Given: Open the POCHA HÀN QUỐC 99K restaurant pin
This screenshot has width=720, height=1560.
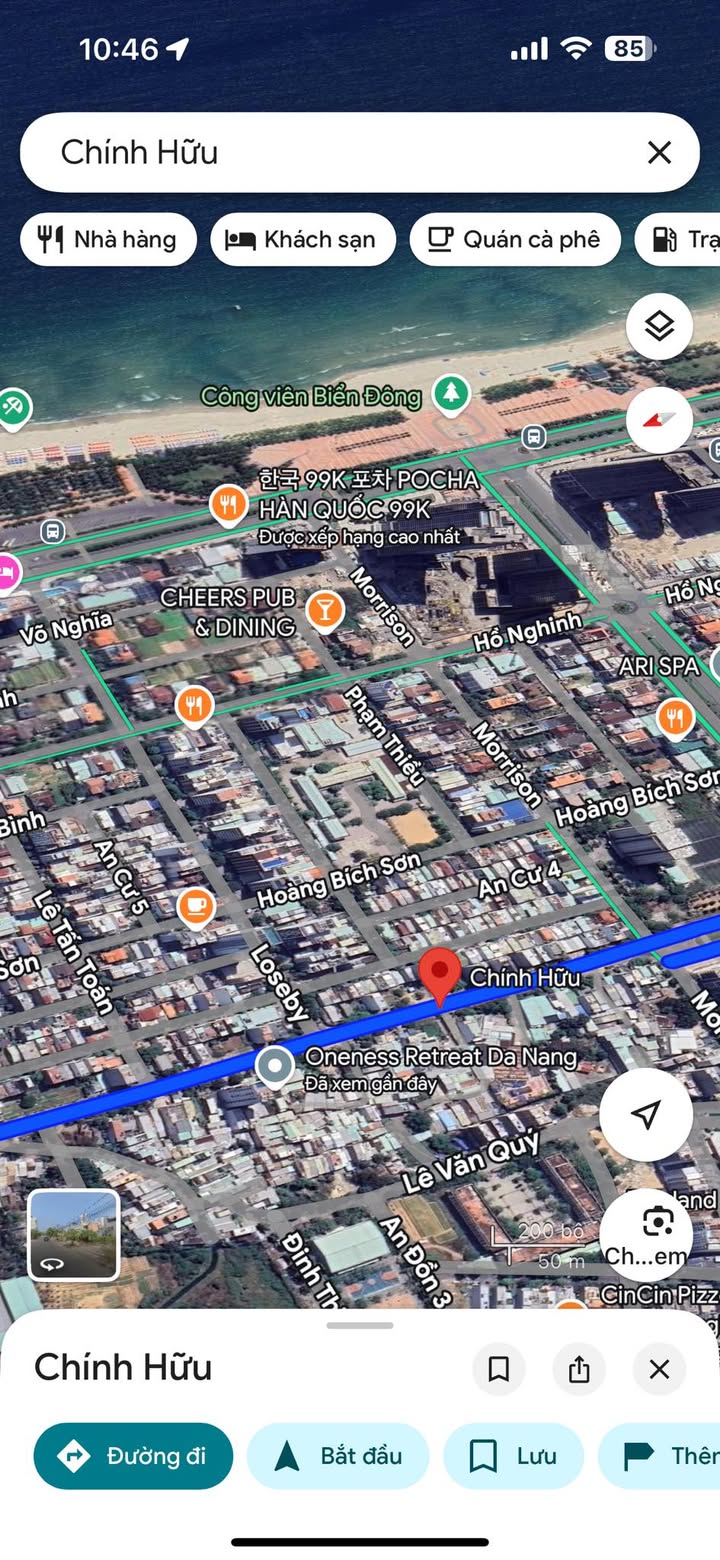Looking at the screenshot, I should pyautogui.click(x=229, y=503).
